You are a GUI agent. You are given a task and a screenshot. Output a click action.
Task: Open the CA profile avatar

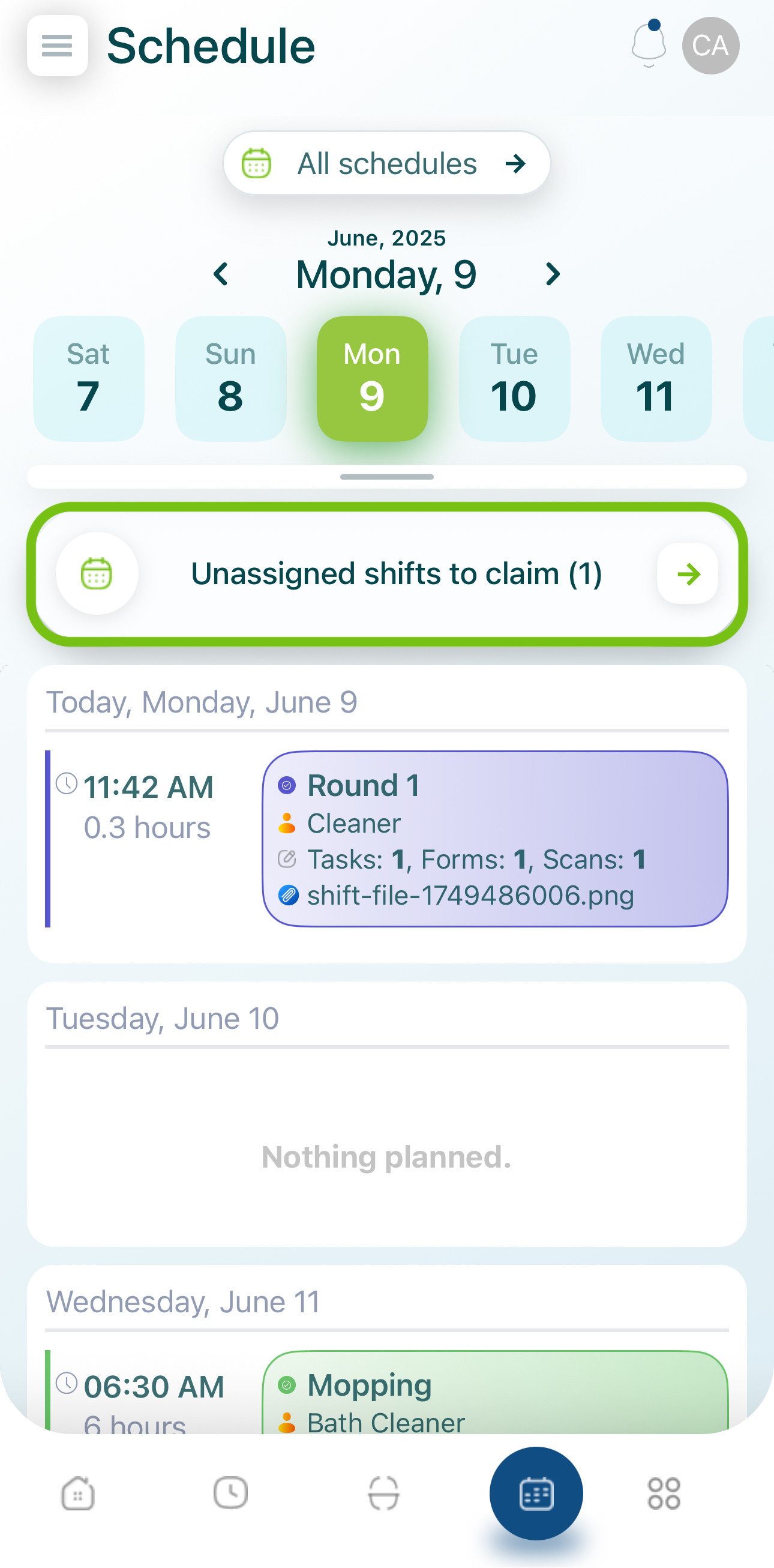(x=710, y=46)
